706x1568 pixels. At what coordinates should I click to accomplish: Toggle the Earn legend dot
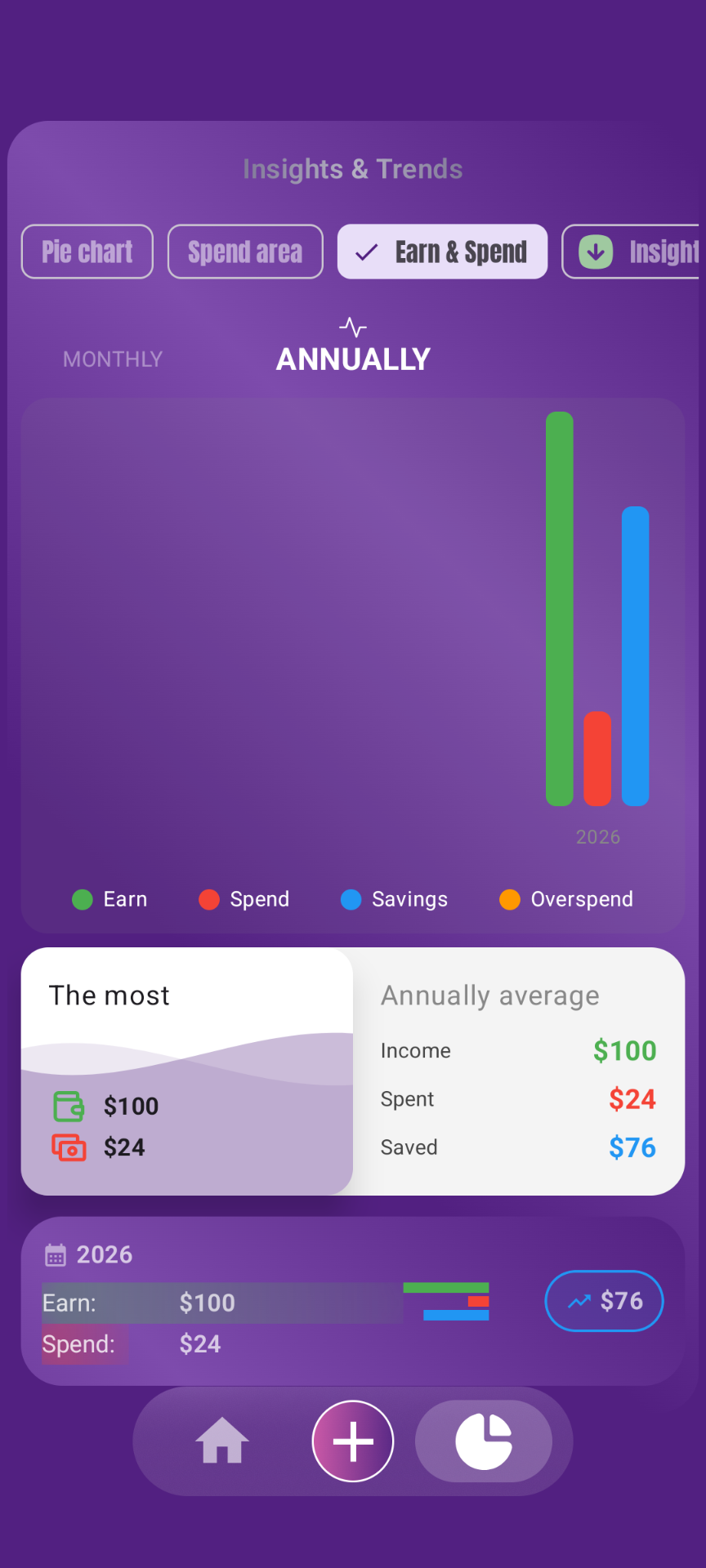point(82,899)
